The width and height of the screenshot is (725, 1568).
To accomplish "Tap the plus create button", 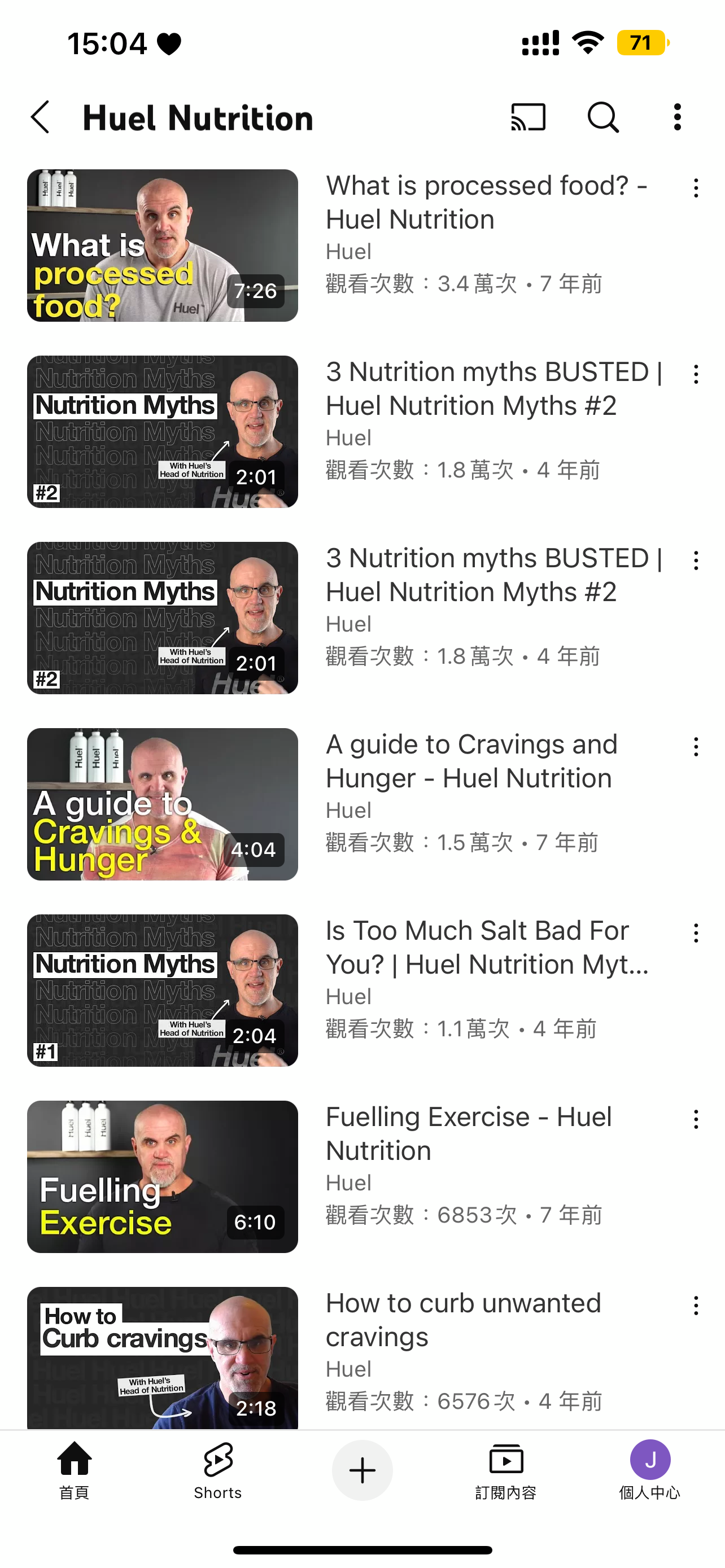I will click(x=362, y=1470).
